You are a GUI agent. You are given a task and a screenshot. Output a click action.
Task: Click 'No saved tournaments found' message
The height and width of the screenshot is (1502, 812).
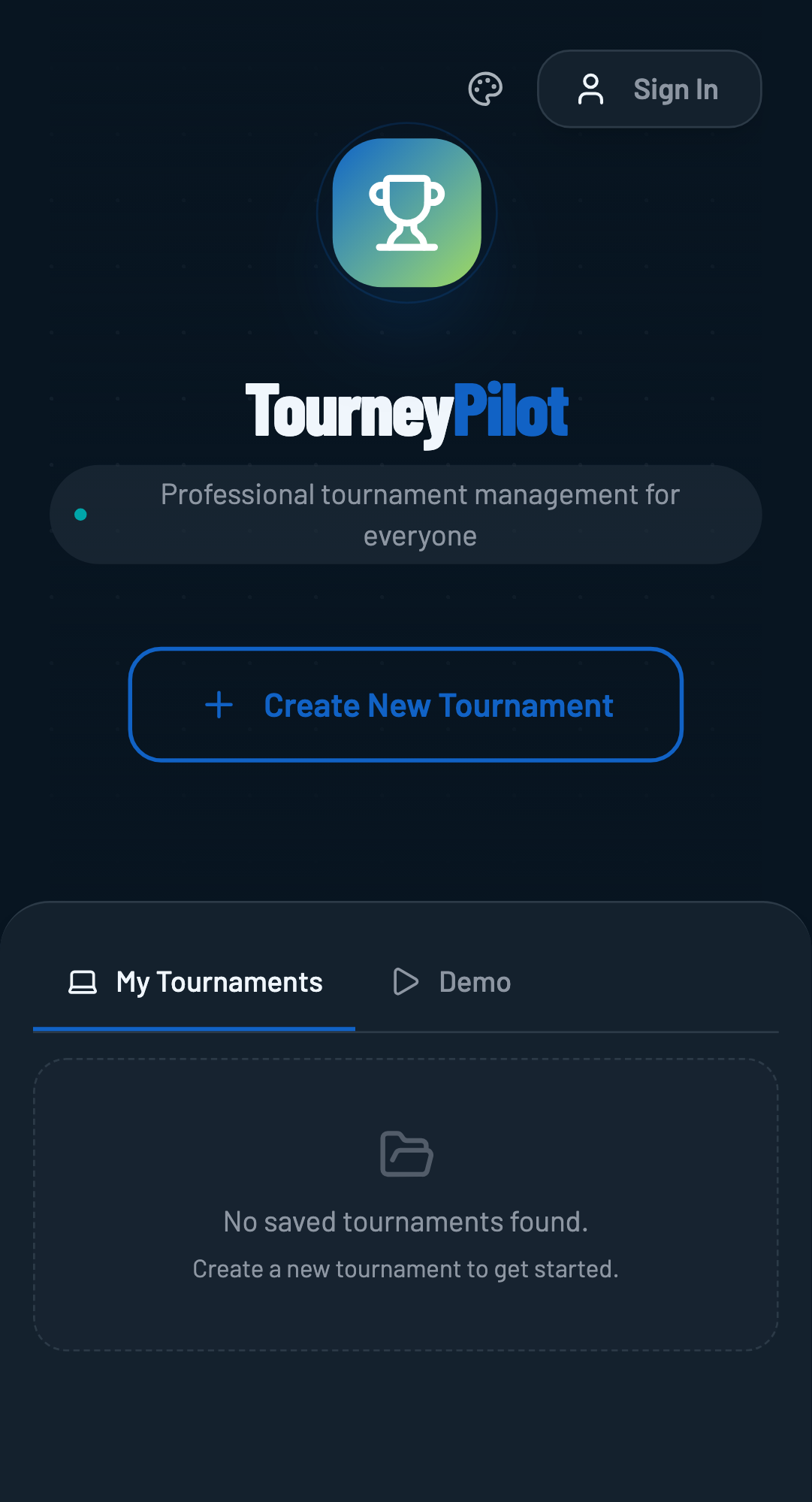(406, 1221)
